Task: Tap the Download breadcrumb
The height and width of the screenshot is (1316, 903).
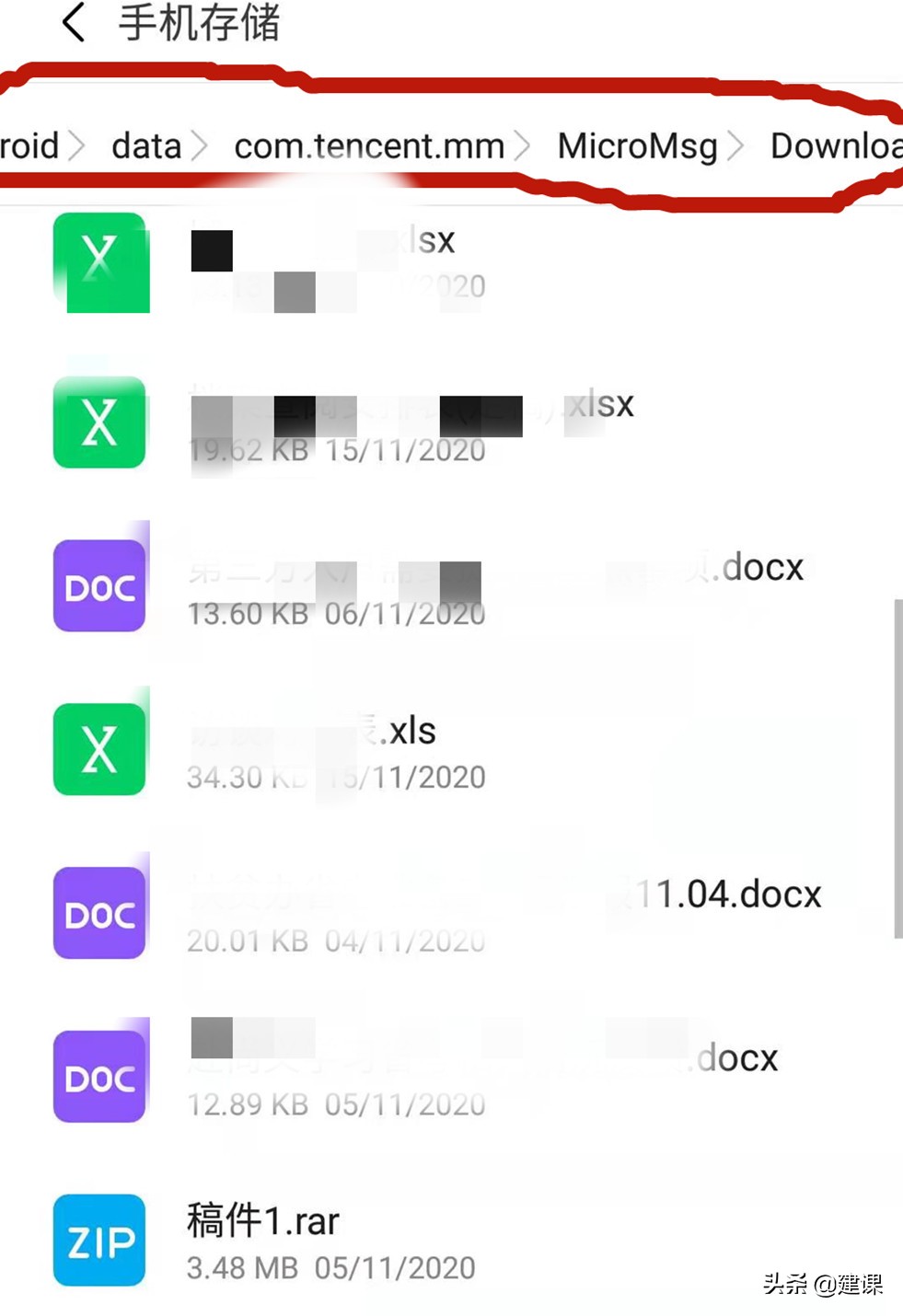Action: [x=835, y=146]
